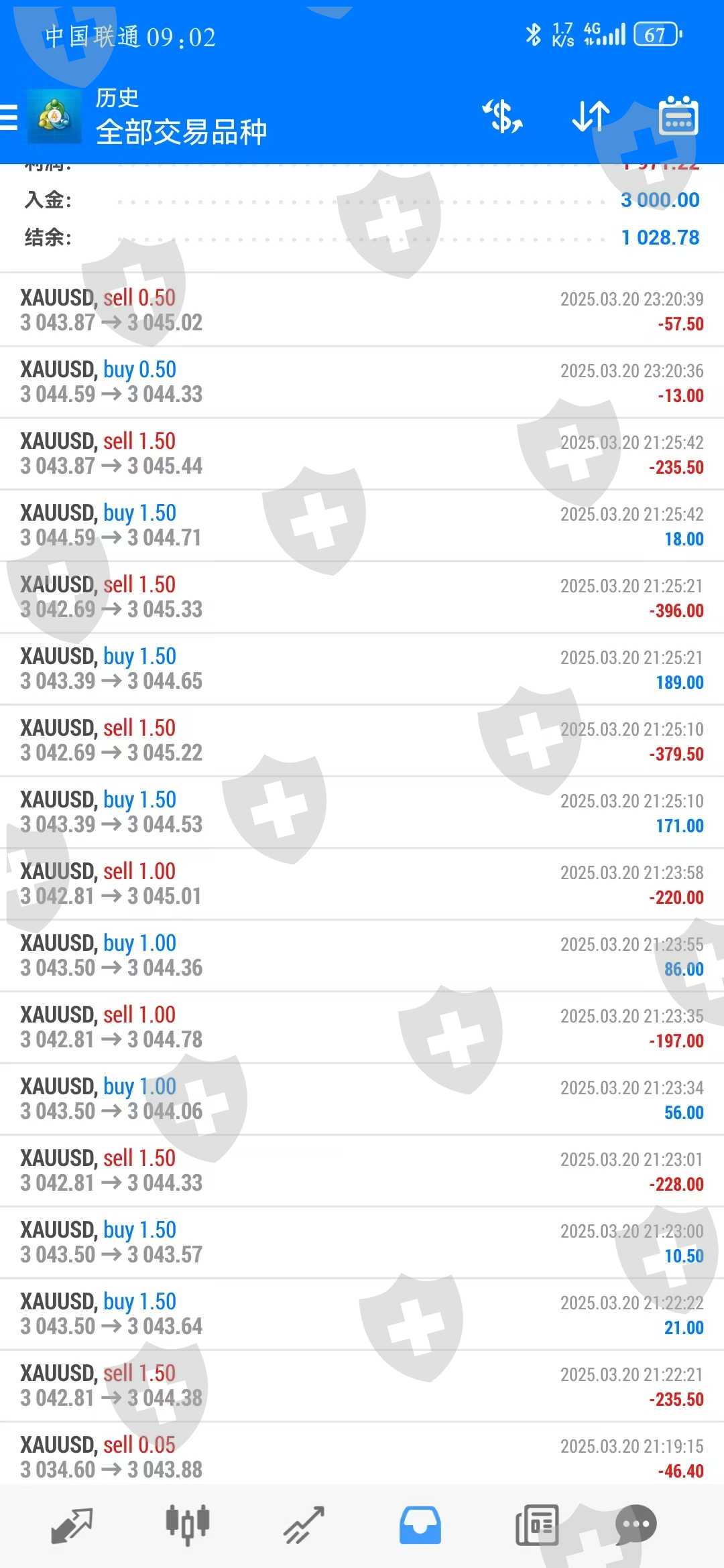The height and width of the screenshot is (1568, 724).
Task: View the buy 1.50 trade with 189.00 profit
Action: [362, 669]
